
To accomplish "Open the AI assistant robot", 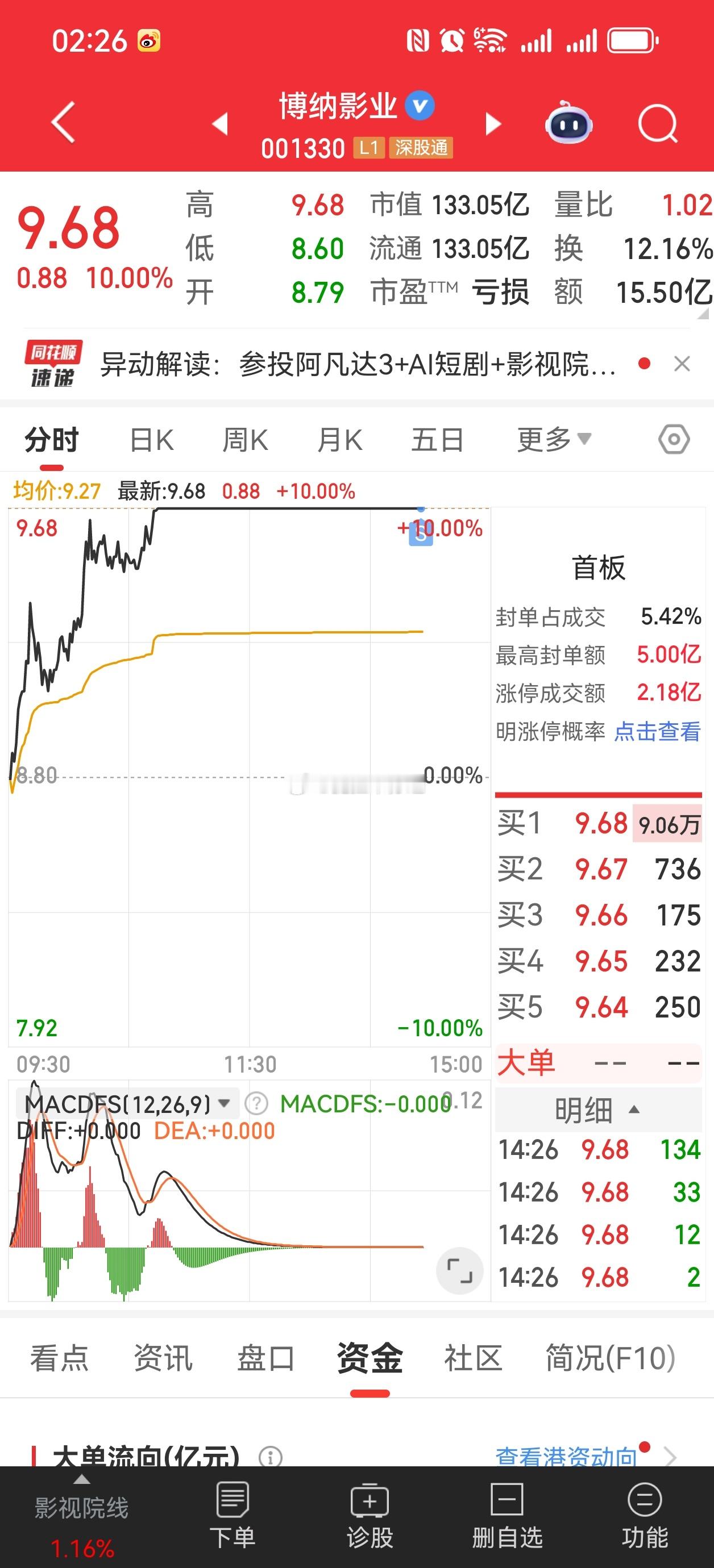I will click(x=569, y=124).
